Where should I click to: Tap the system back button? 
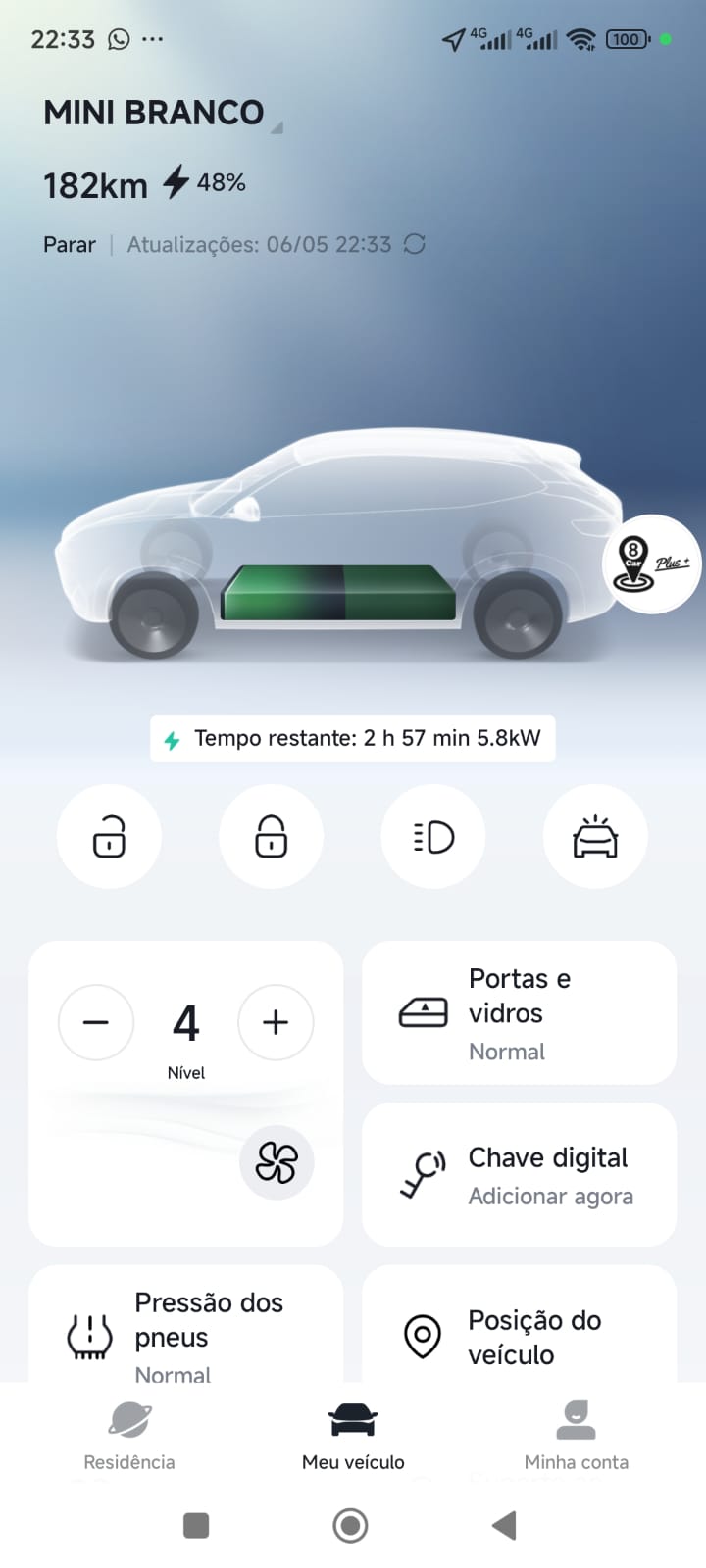(x=504, y=1525)
